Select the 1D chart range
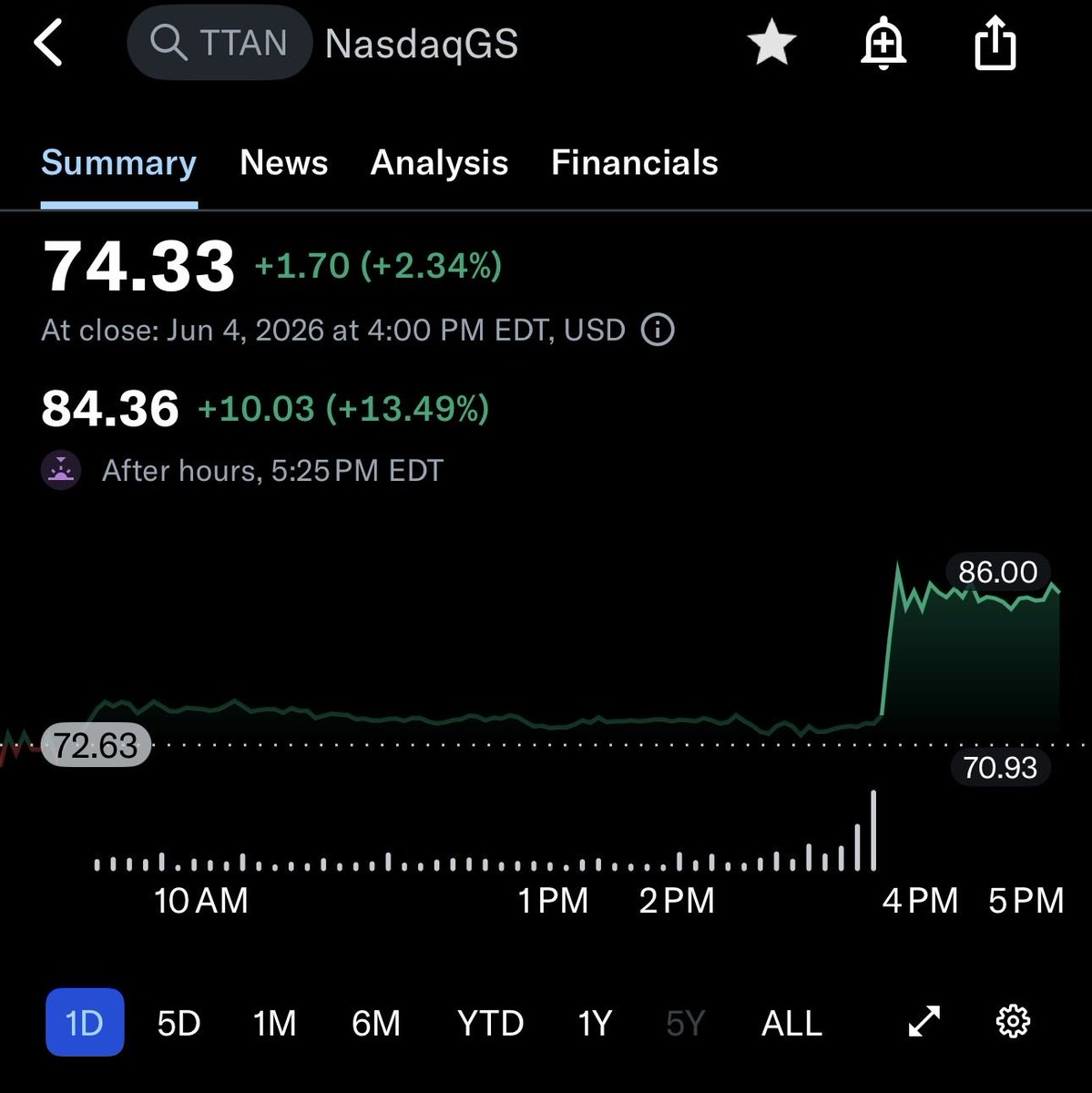The image size is (1092, 1093). click(x=85, y=1022)
